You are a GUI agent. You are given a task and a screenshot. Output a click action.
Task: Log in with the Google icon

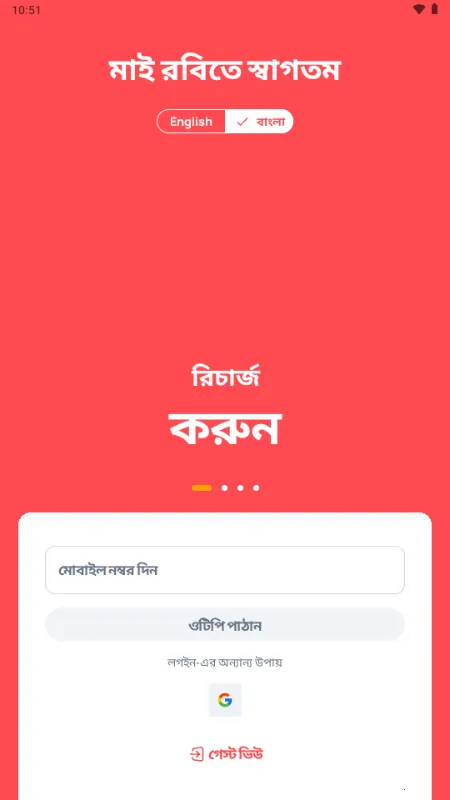[x=225, y=700]
